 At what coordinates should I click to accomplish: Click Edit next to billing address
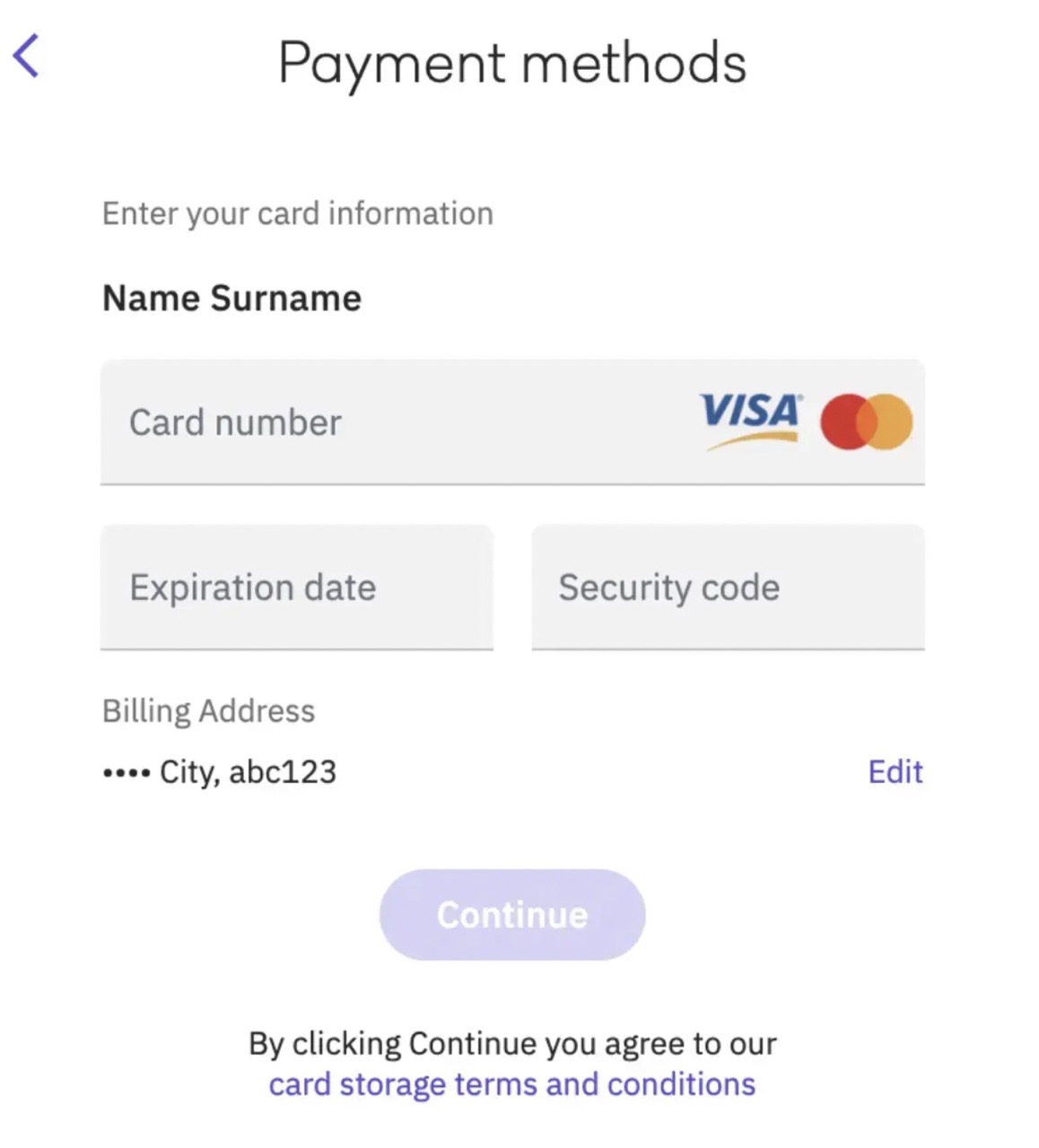895,771
